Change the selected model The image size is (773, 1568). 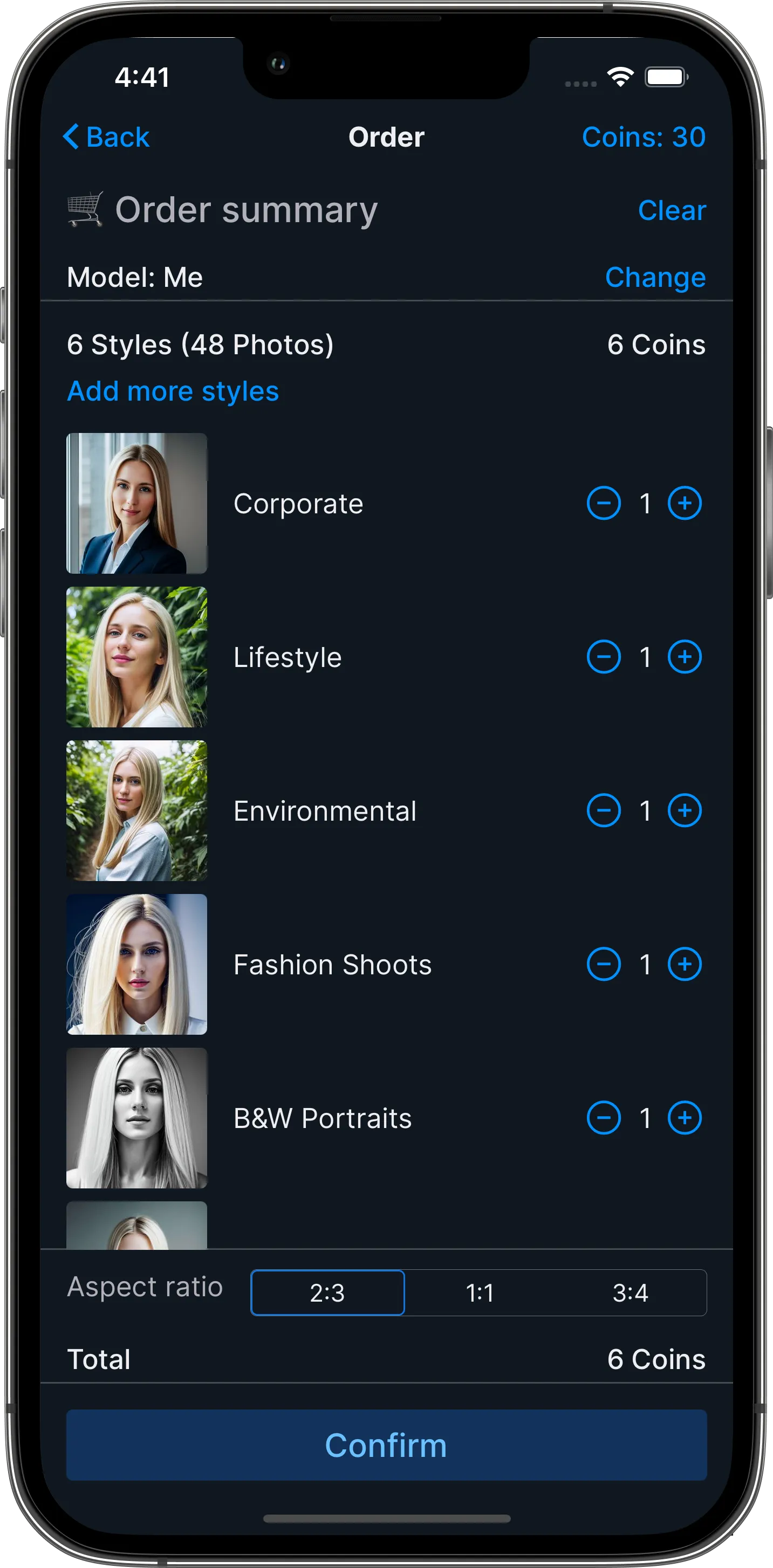pos(655,277)
